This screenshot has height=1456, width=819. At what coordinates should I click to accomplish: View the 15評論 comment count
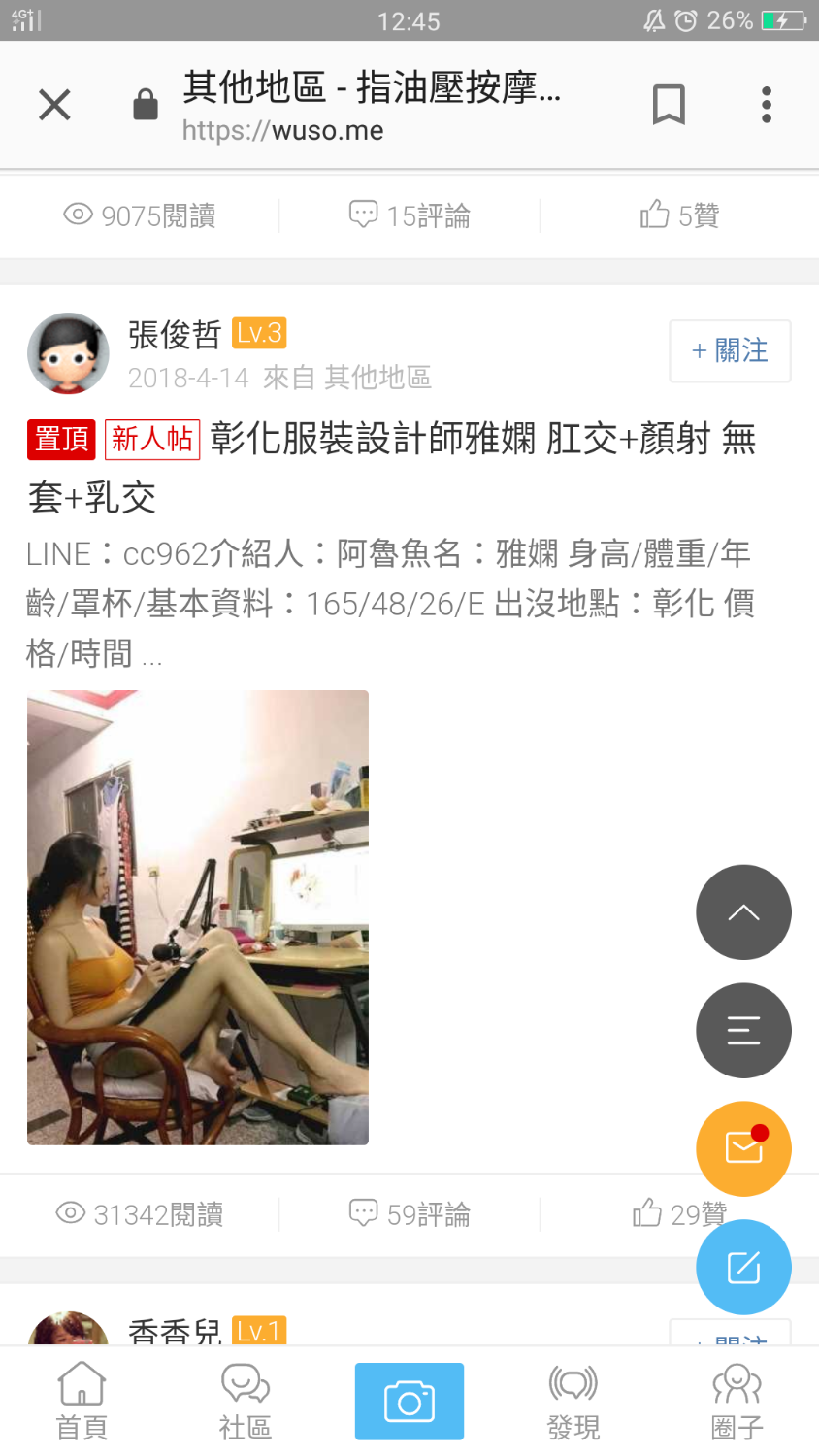click(x=408, y=215)
